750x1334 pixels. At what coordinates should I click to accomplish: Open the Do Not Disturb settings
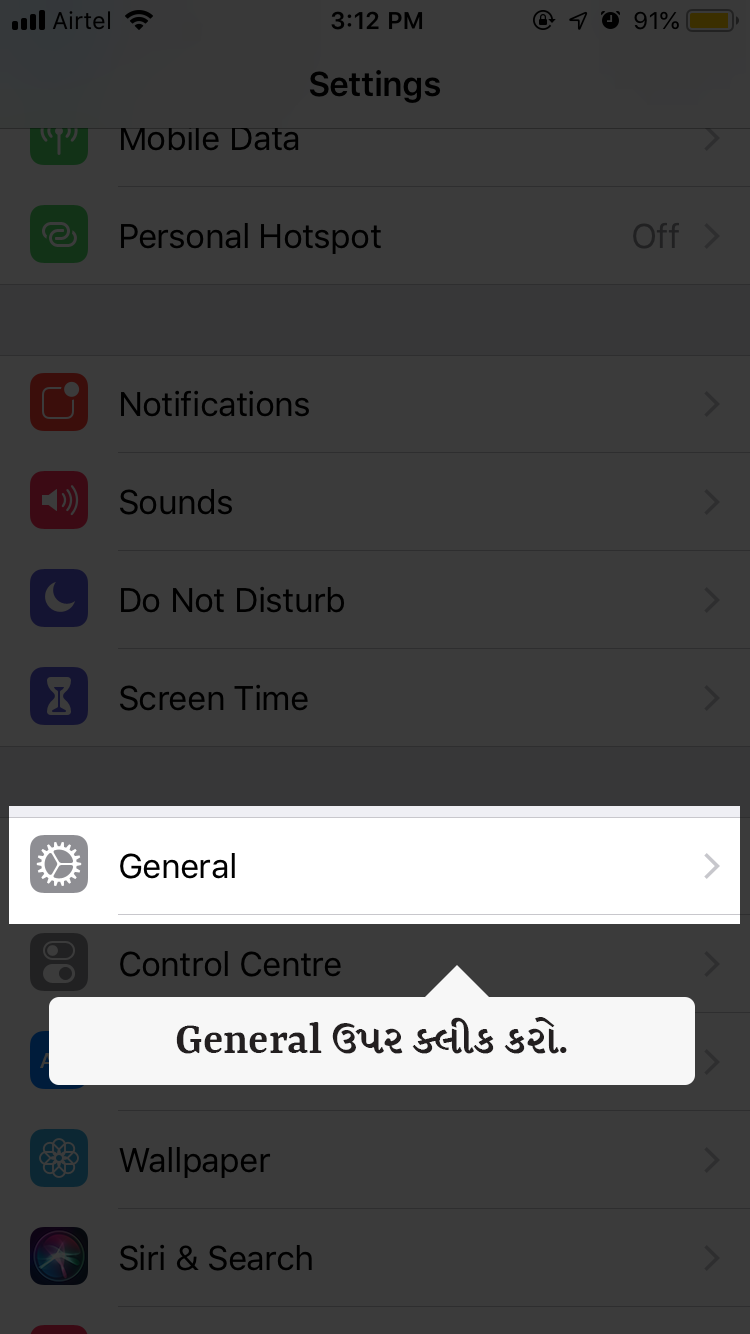[x=375, y=598]
